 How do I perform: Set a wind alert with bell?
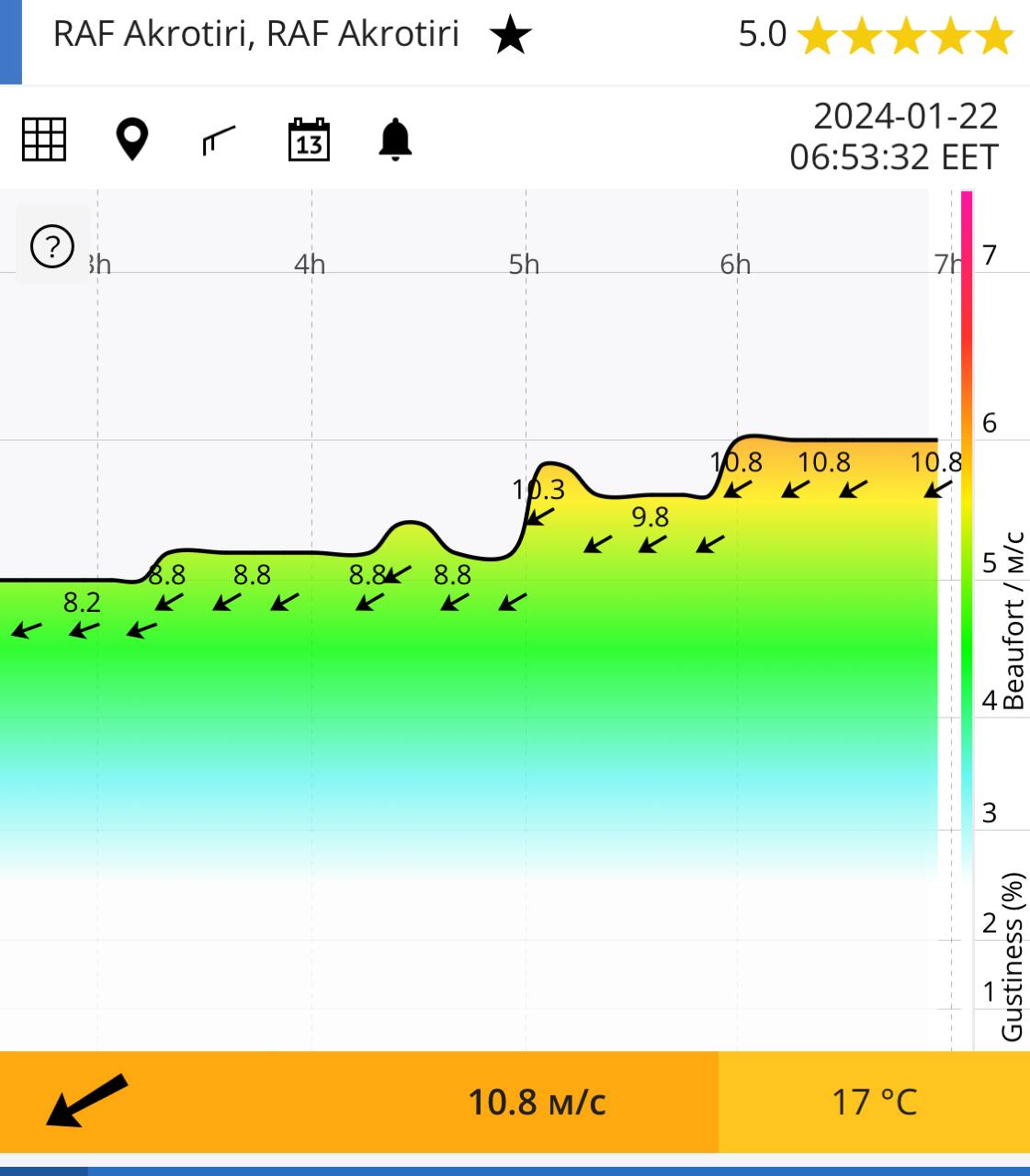pyautogui.click(x=395, y=140)
